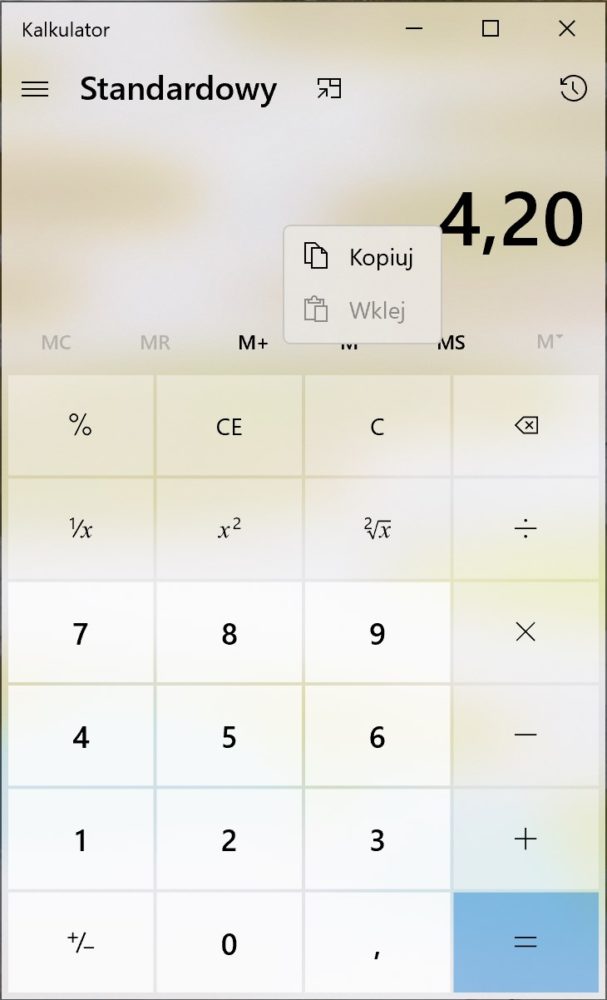Take square root of value
The image size is (607, 1000).
377,530
